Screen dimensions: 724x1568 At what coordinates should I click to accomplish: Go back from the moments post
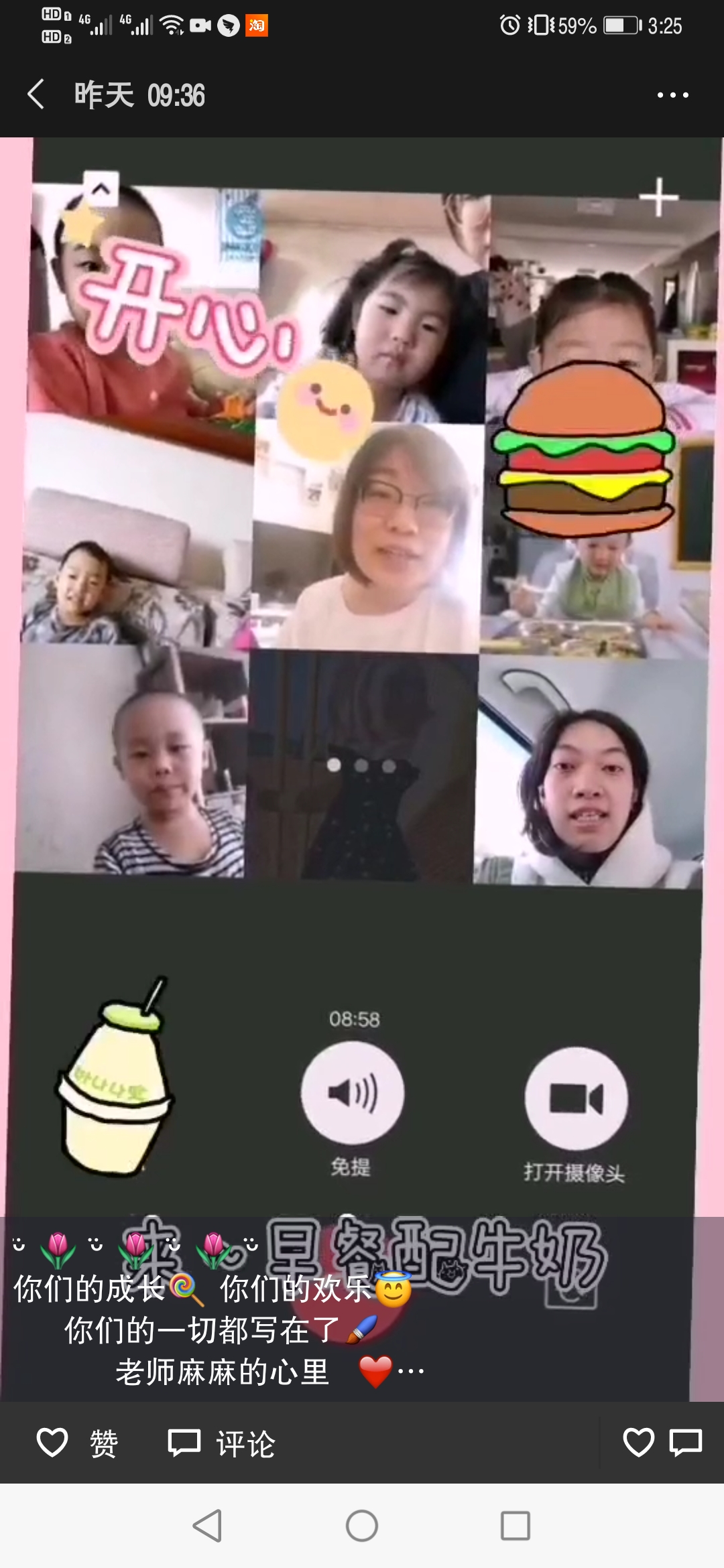pyautogui.click(x=36, y=94)
